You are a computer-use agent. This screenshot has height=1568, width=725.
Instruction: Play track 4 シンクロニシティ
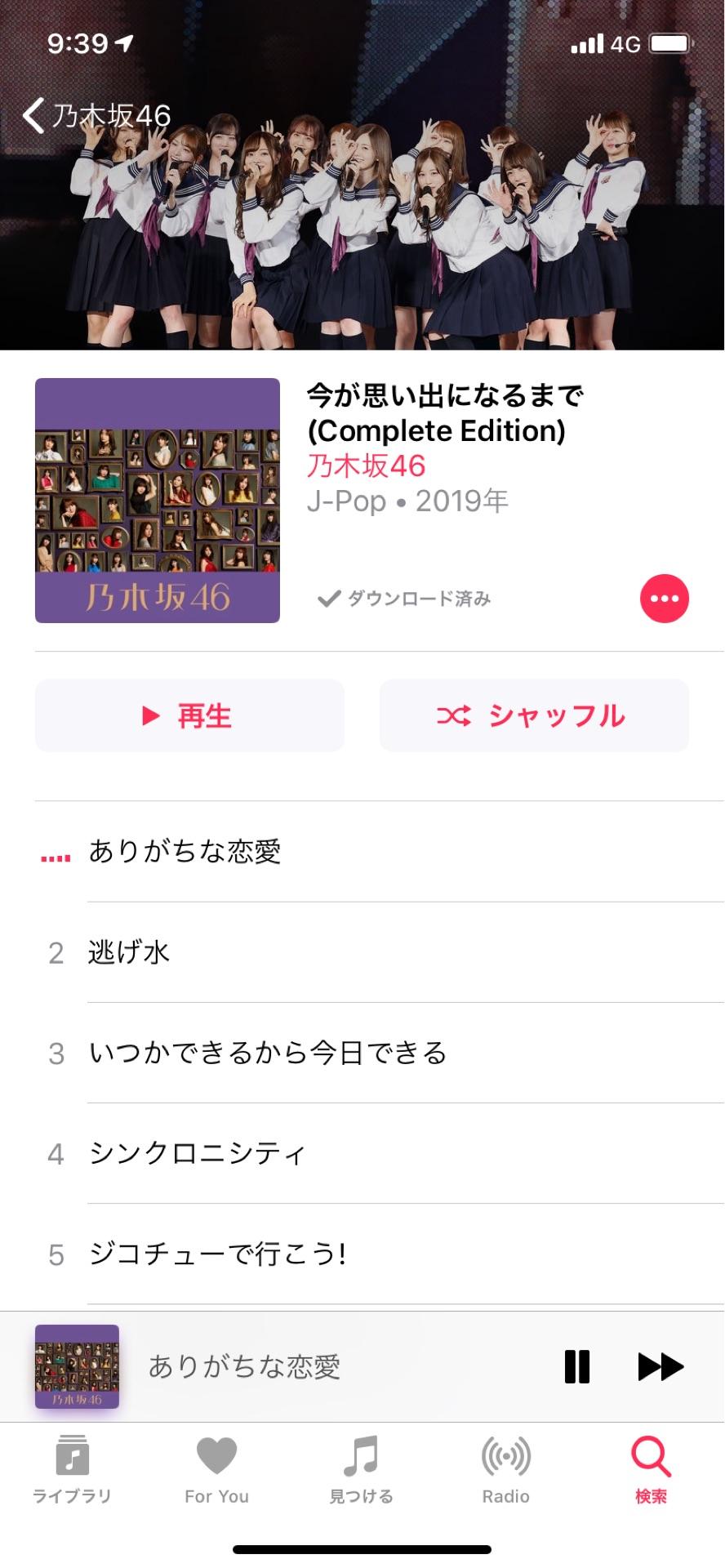click(x=197, y=1153)
